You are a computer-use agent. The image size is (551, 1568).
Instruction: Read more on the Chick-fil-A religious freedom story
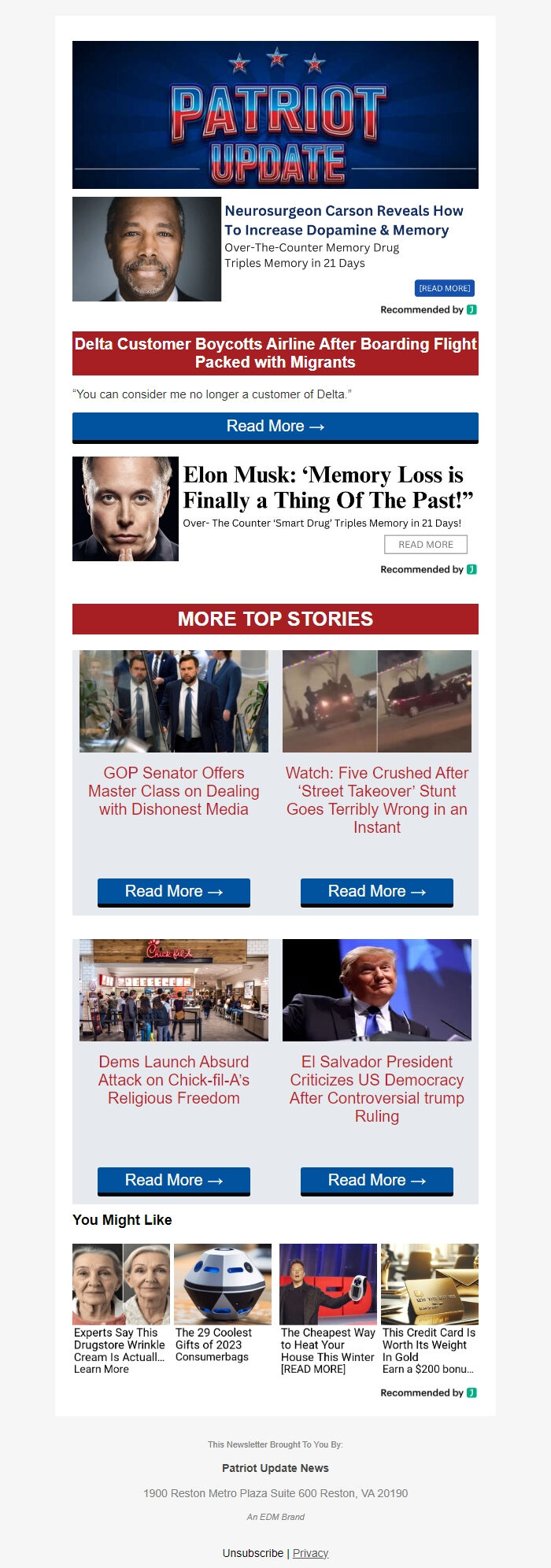pyautogui.click(x=173, y=1181)
